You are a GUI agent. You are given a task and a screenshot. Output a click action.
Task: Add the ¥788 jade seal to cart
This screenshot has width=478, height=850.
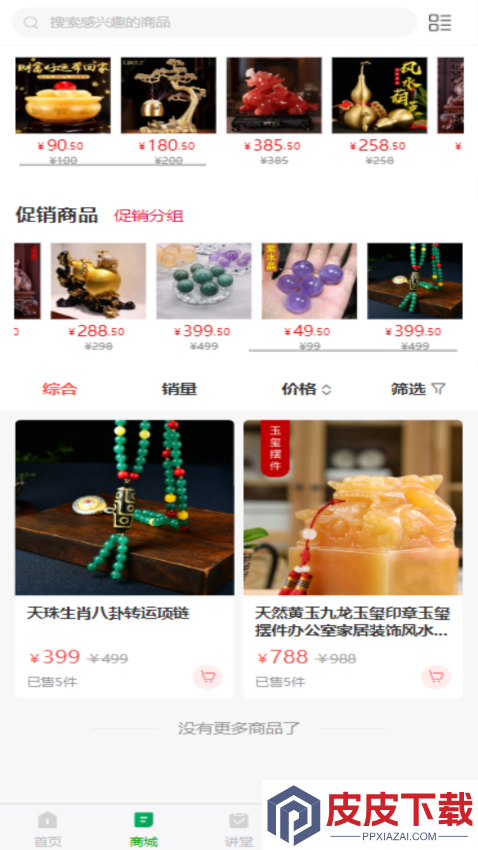(436, 677)
